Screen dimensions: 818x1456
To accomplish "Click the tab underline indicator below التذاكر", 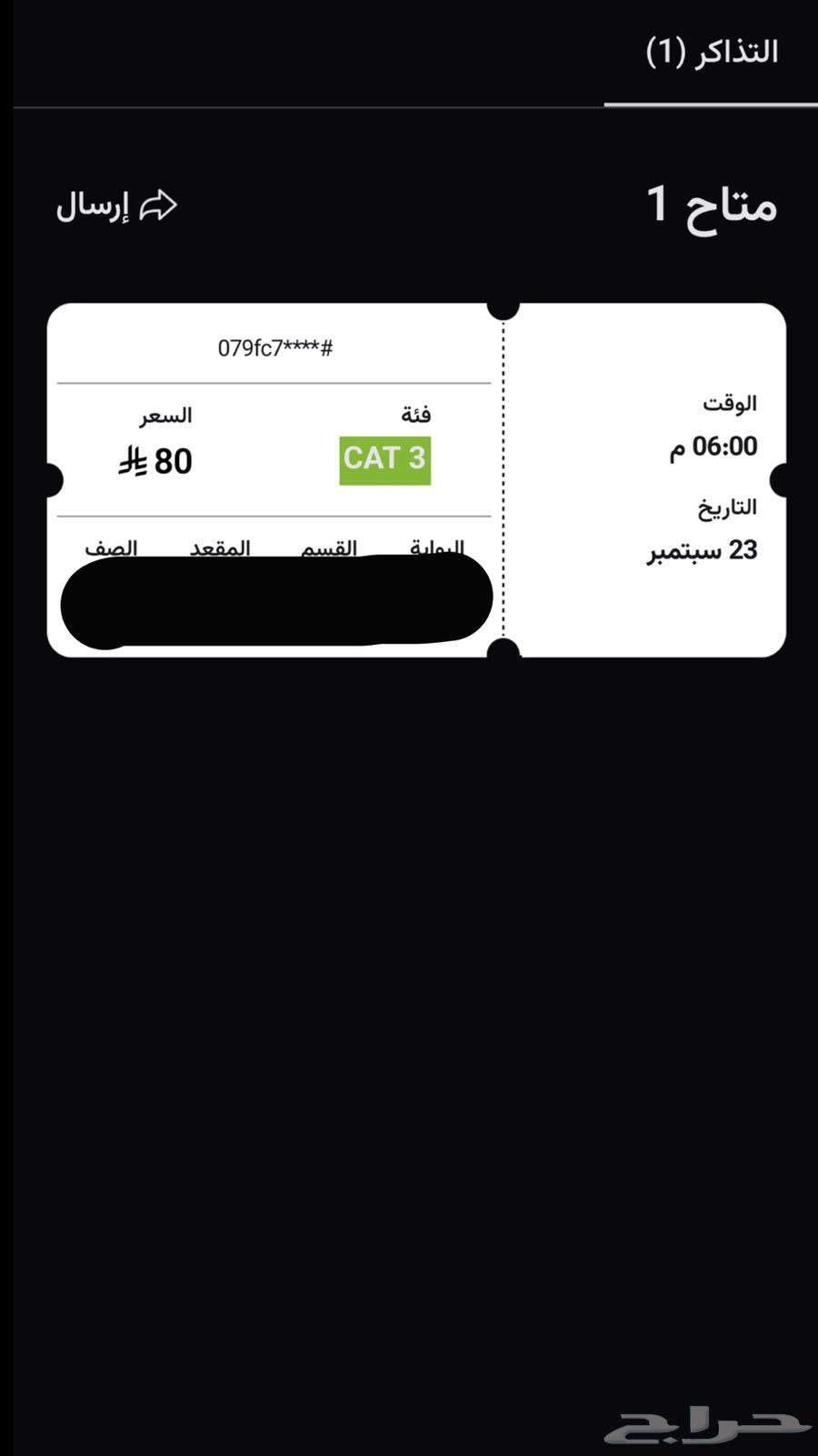I will click(x=710, y=105).
